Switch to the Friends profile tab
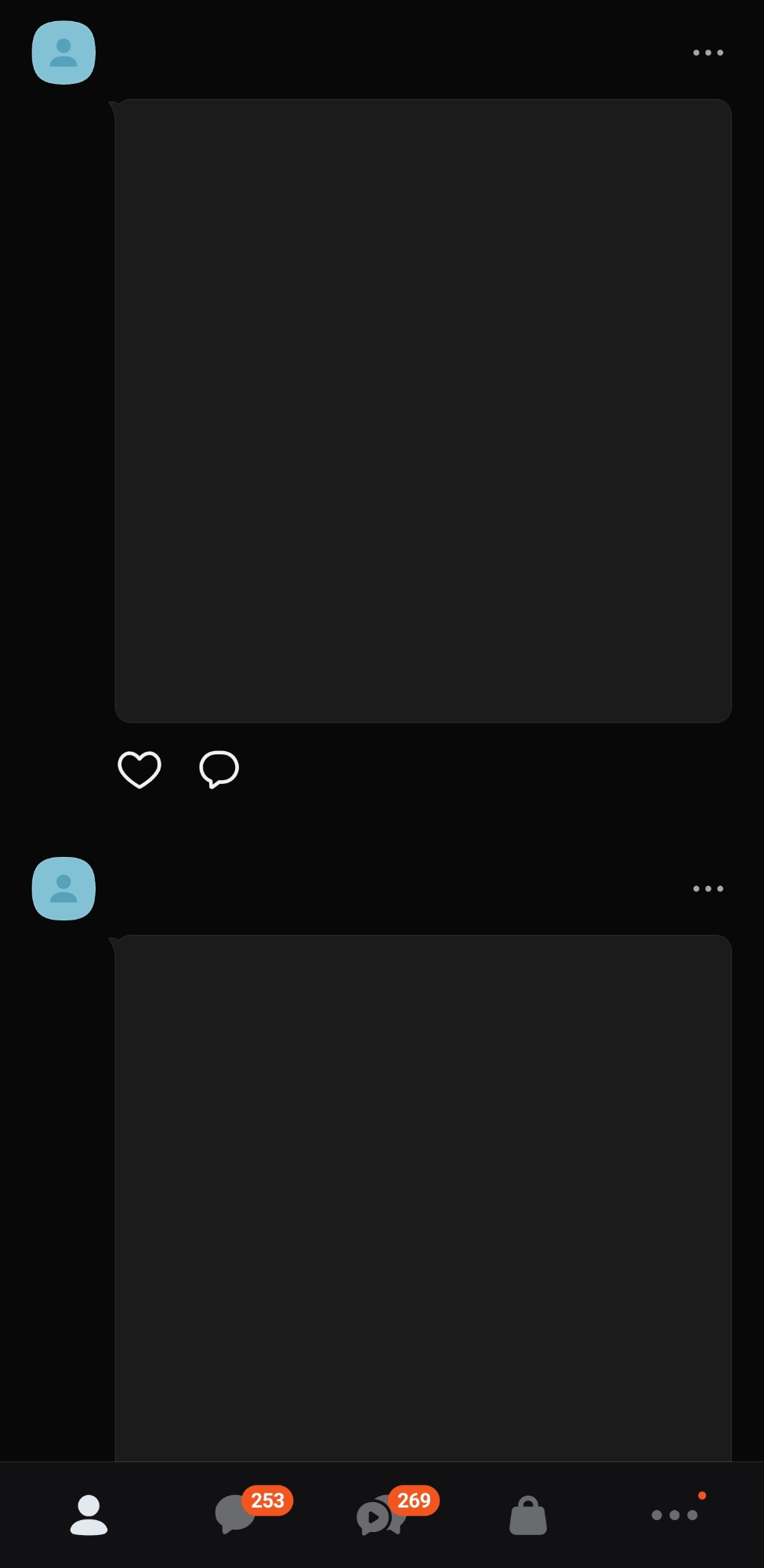This screenshot has height=1568, width=764. click(89, 1515)
